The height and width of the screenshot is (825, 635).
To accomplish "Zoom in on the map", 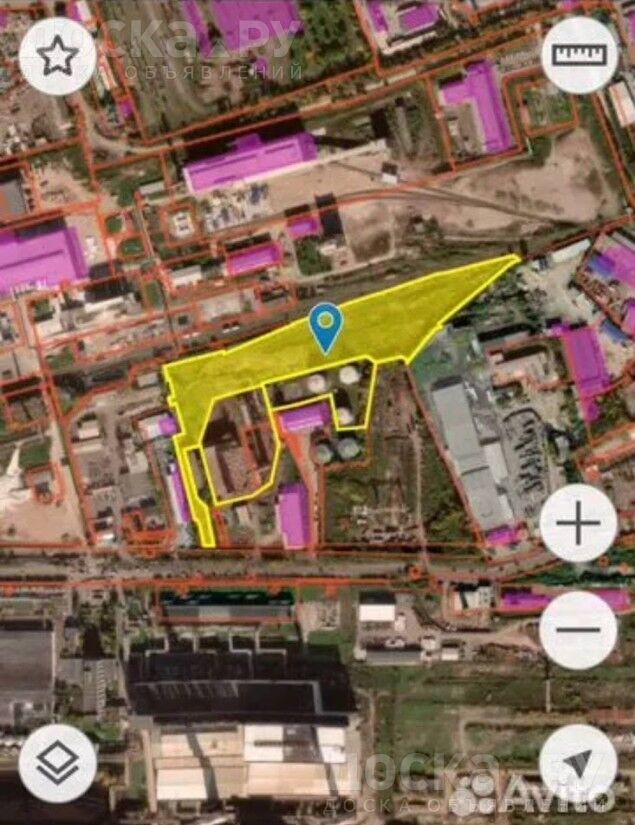I will coord(578,523).
